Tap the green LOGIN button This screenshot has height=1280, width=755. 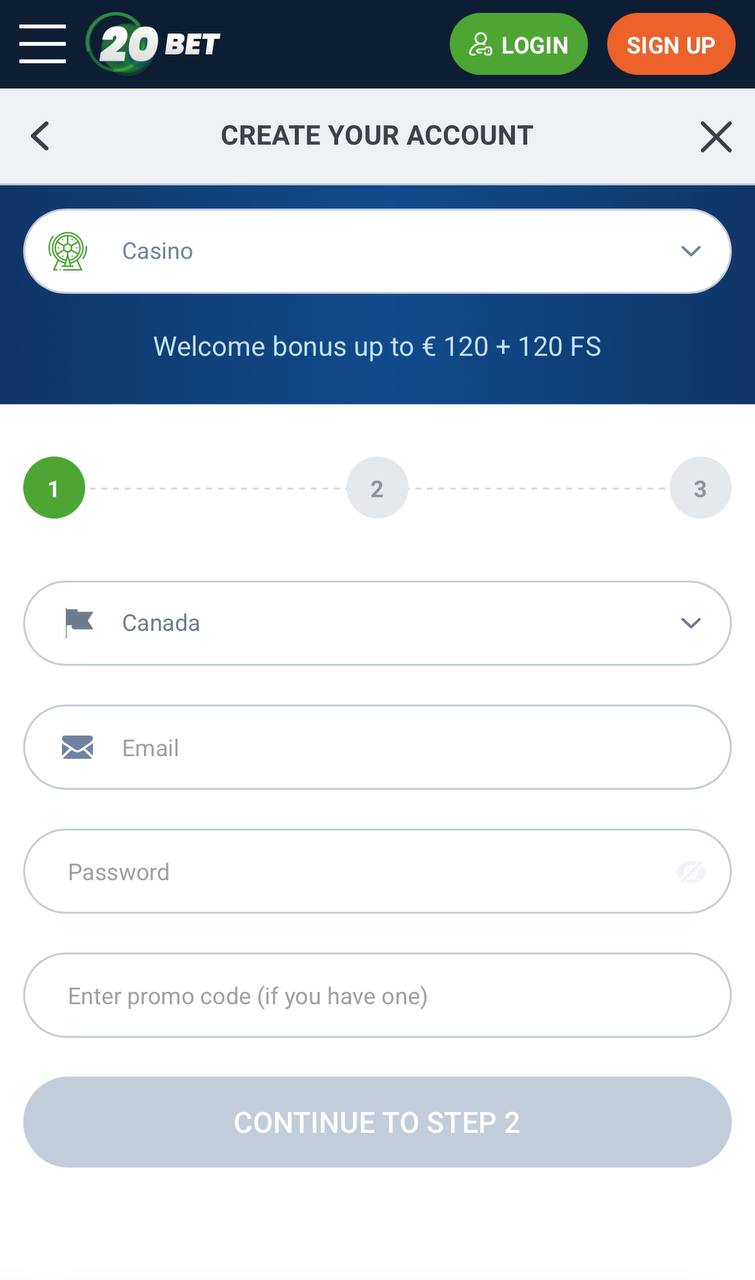(518, 44)
